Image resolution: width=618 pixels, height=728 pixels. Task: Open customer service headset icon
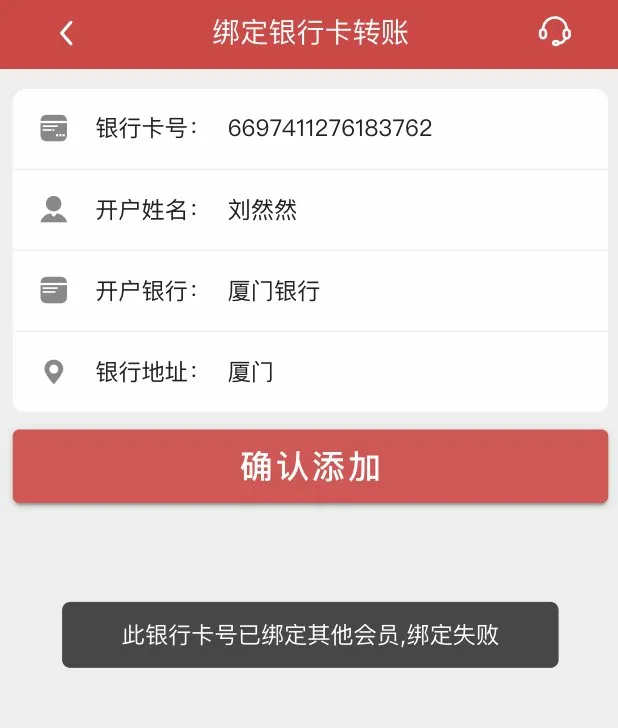(554, 32)
